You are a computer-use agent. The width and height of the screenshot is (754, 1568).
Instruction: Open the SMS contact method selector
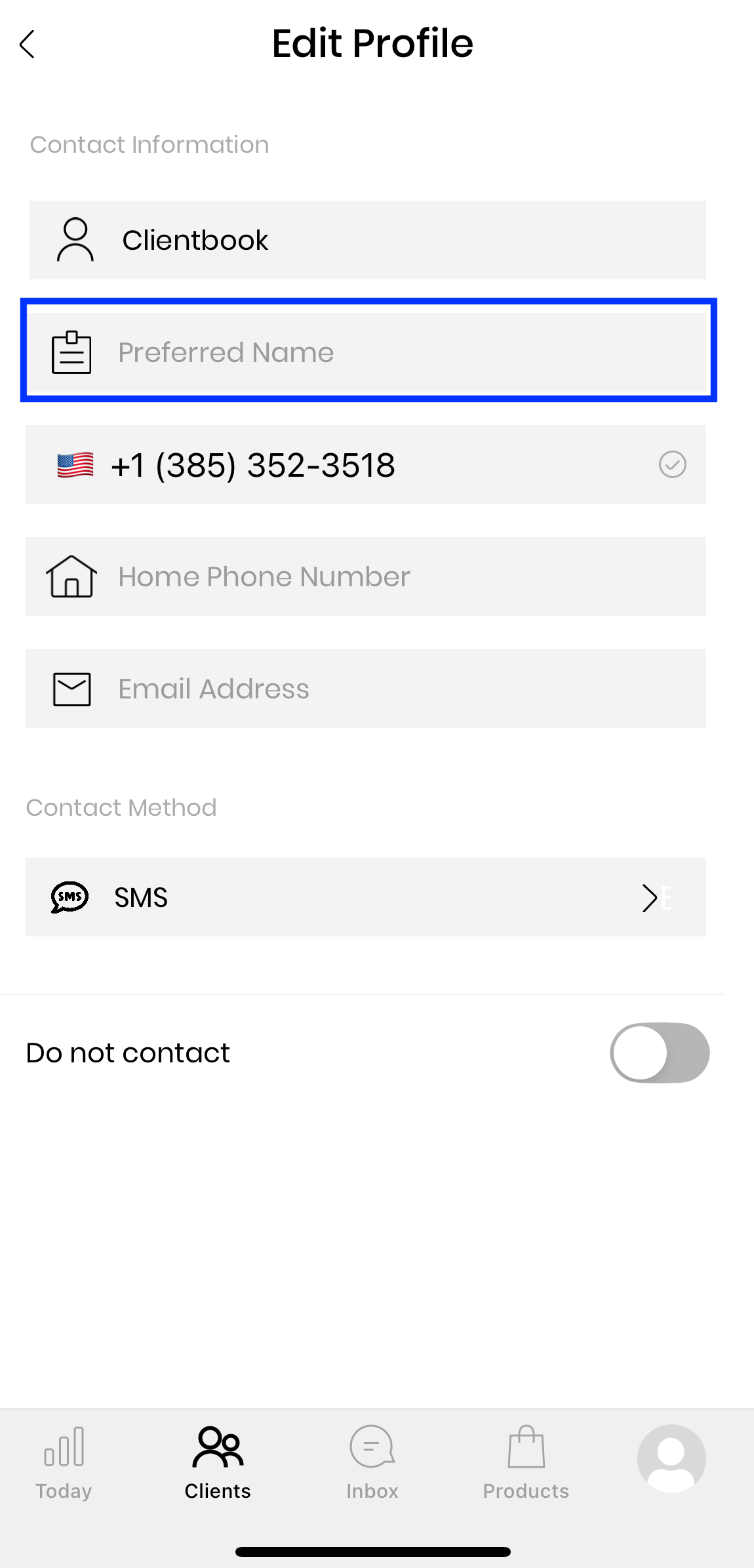(365, 897)
